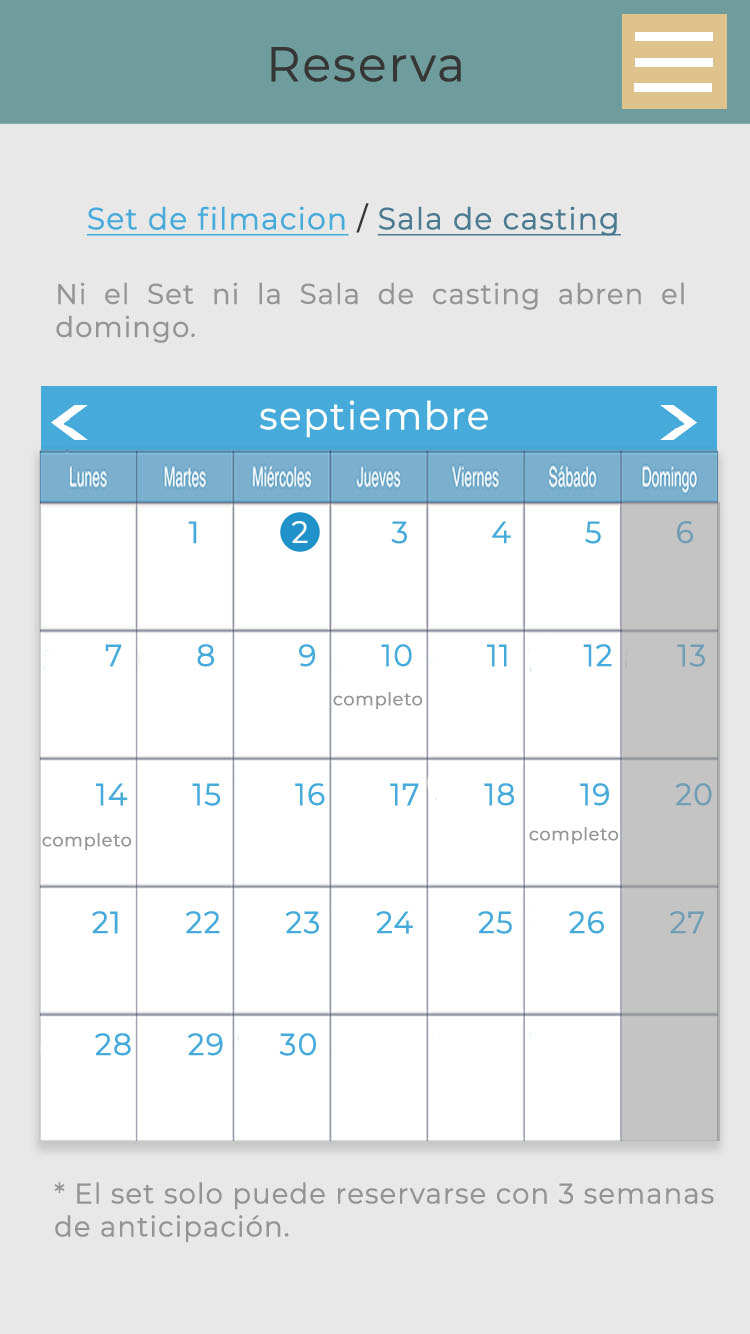750x1334 pixels.
Task: Select September 11 date
Action: coord(477,693)
